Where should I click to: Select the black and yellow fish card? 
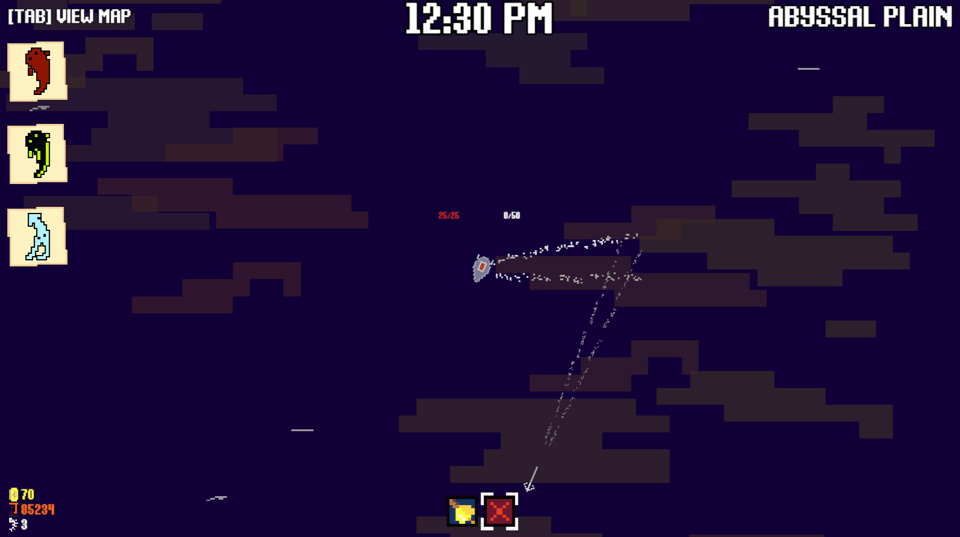[37, 154]
